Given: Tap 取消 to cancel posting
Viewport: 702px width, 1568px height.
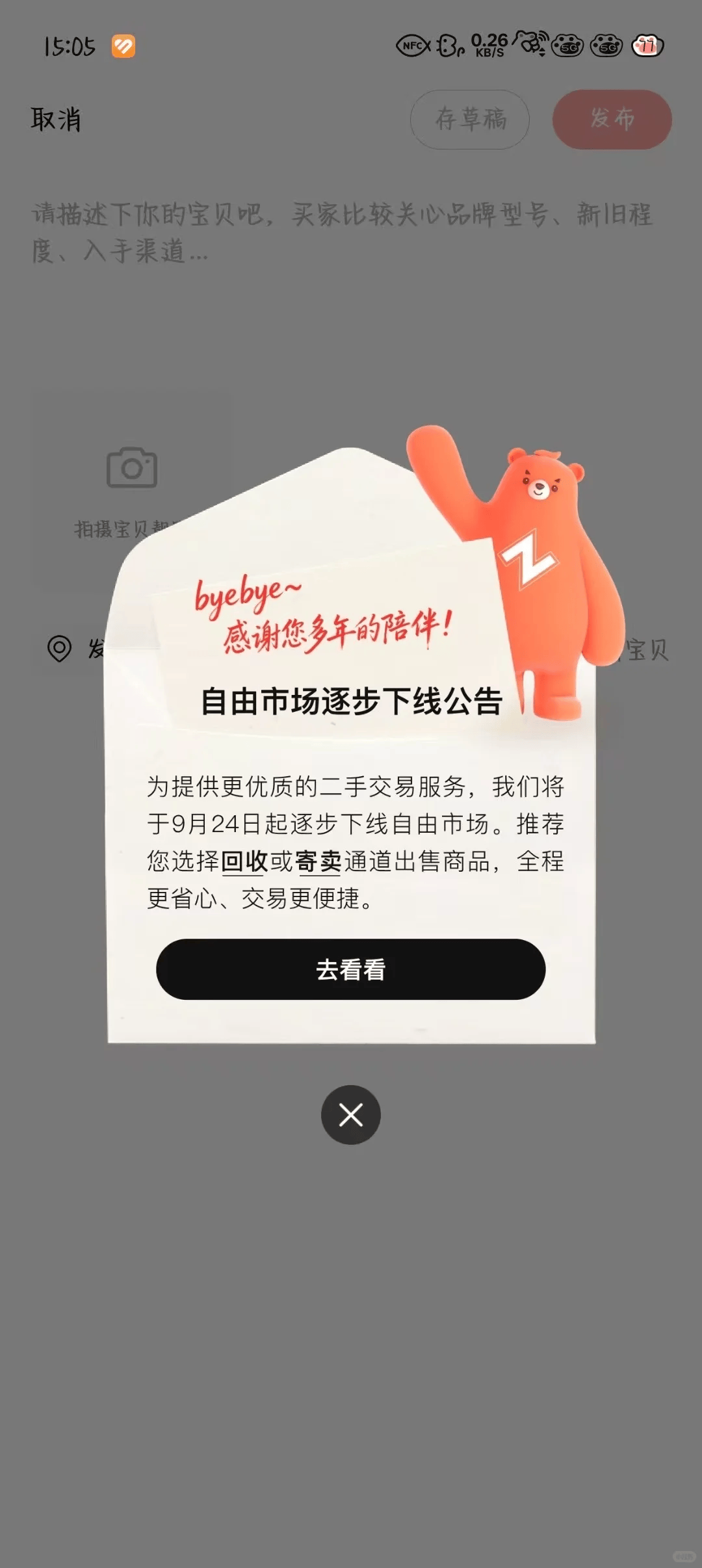Looking at the screenshot, I should (56, 120).
